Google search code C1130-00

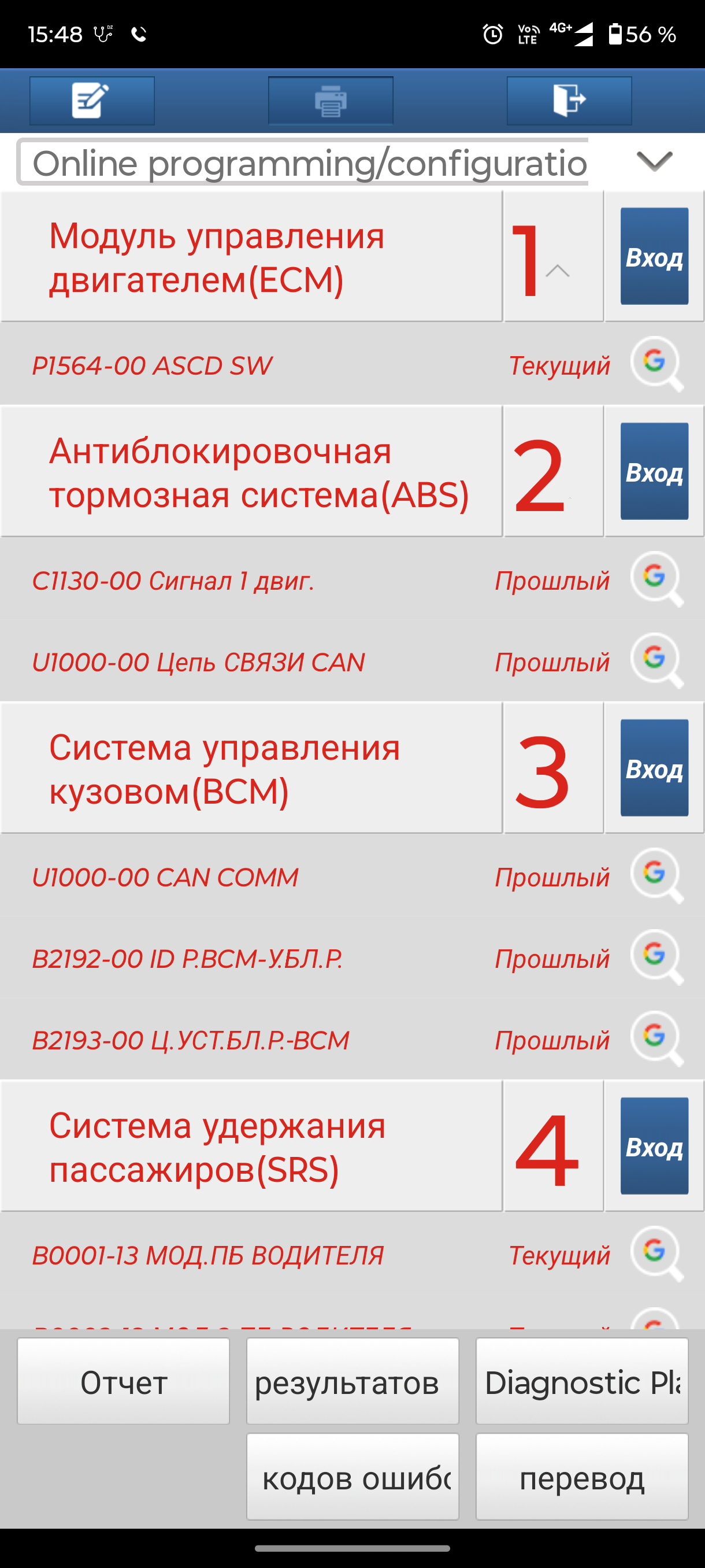pos(657,579)
